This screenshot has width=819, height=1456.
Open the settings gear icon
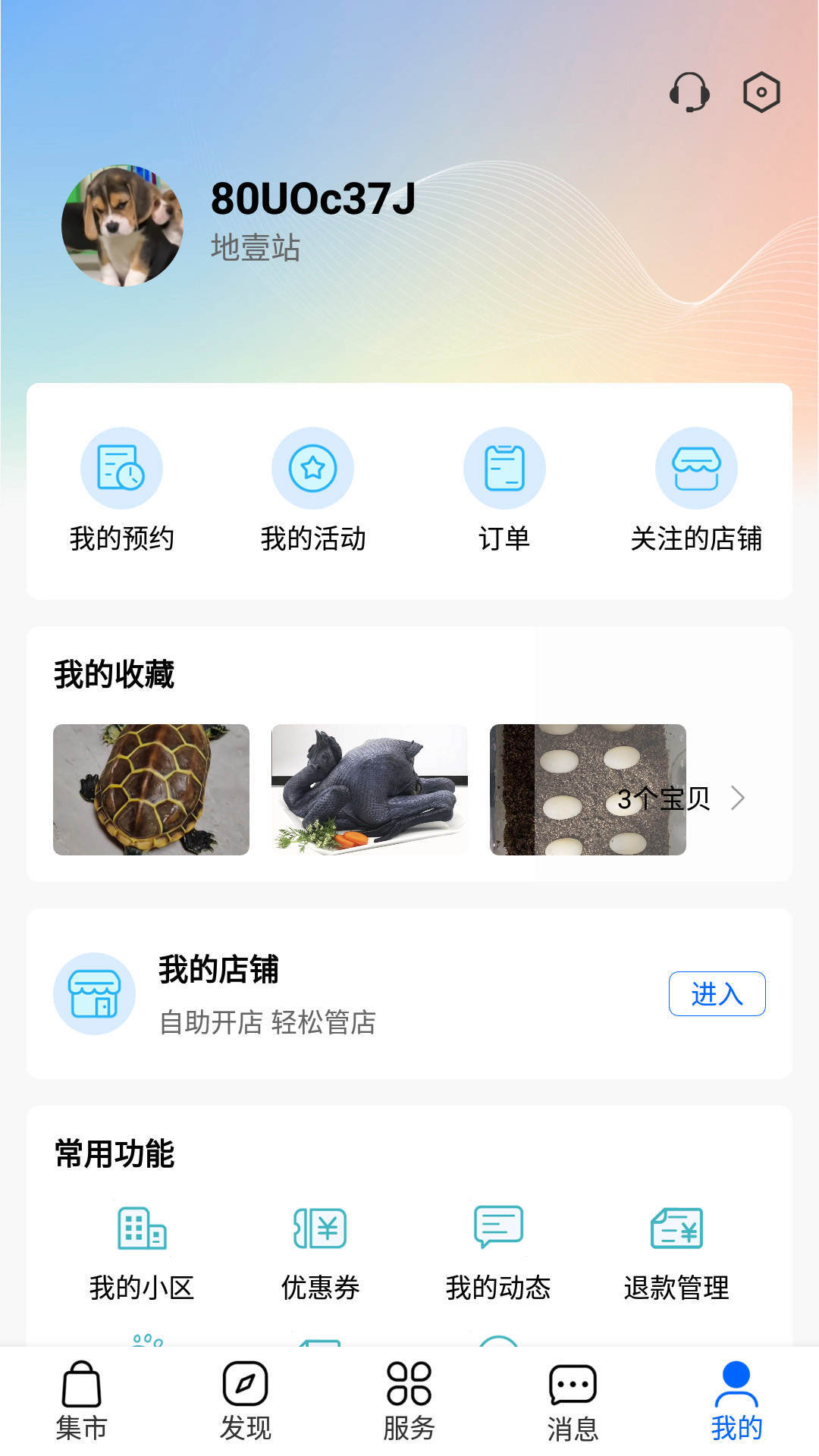(x=763, y=93)
